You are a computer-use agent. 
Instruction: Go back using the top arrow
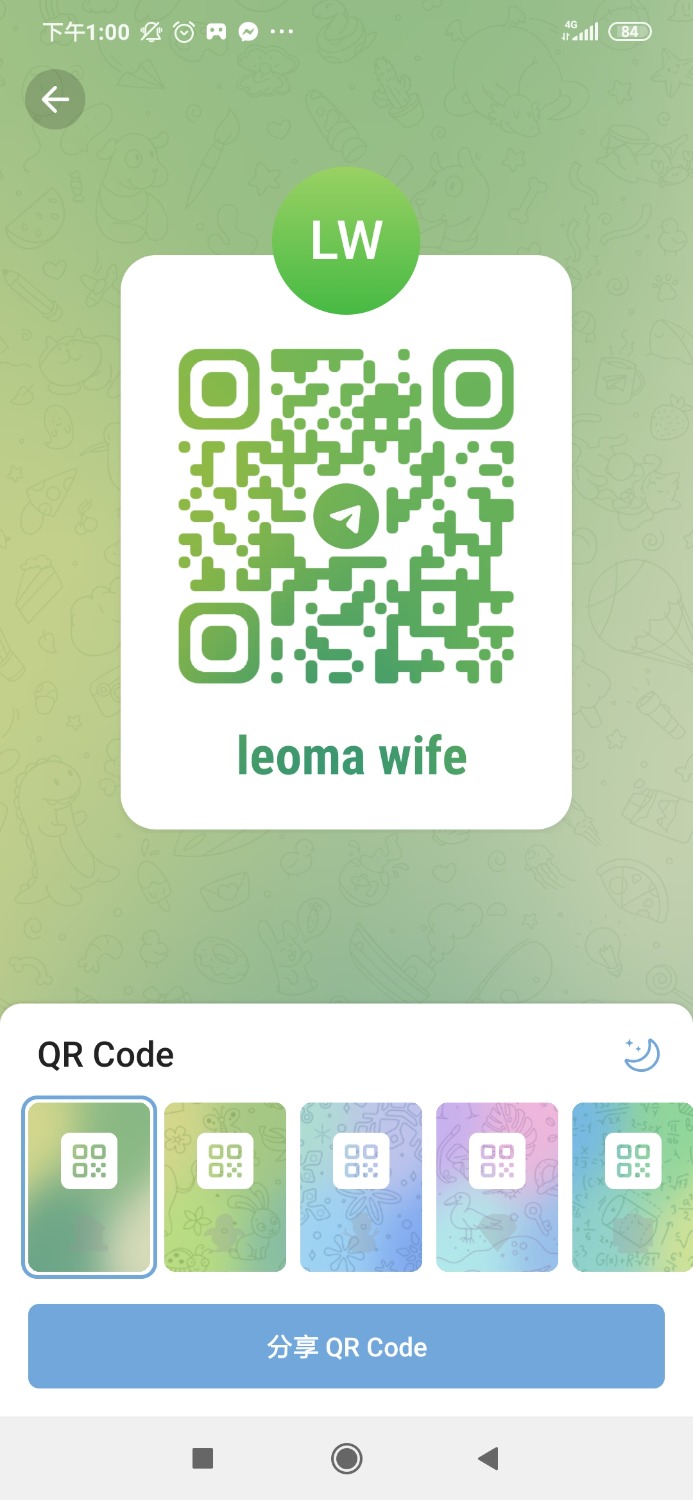coord(55,99)
